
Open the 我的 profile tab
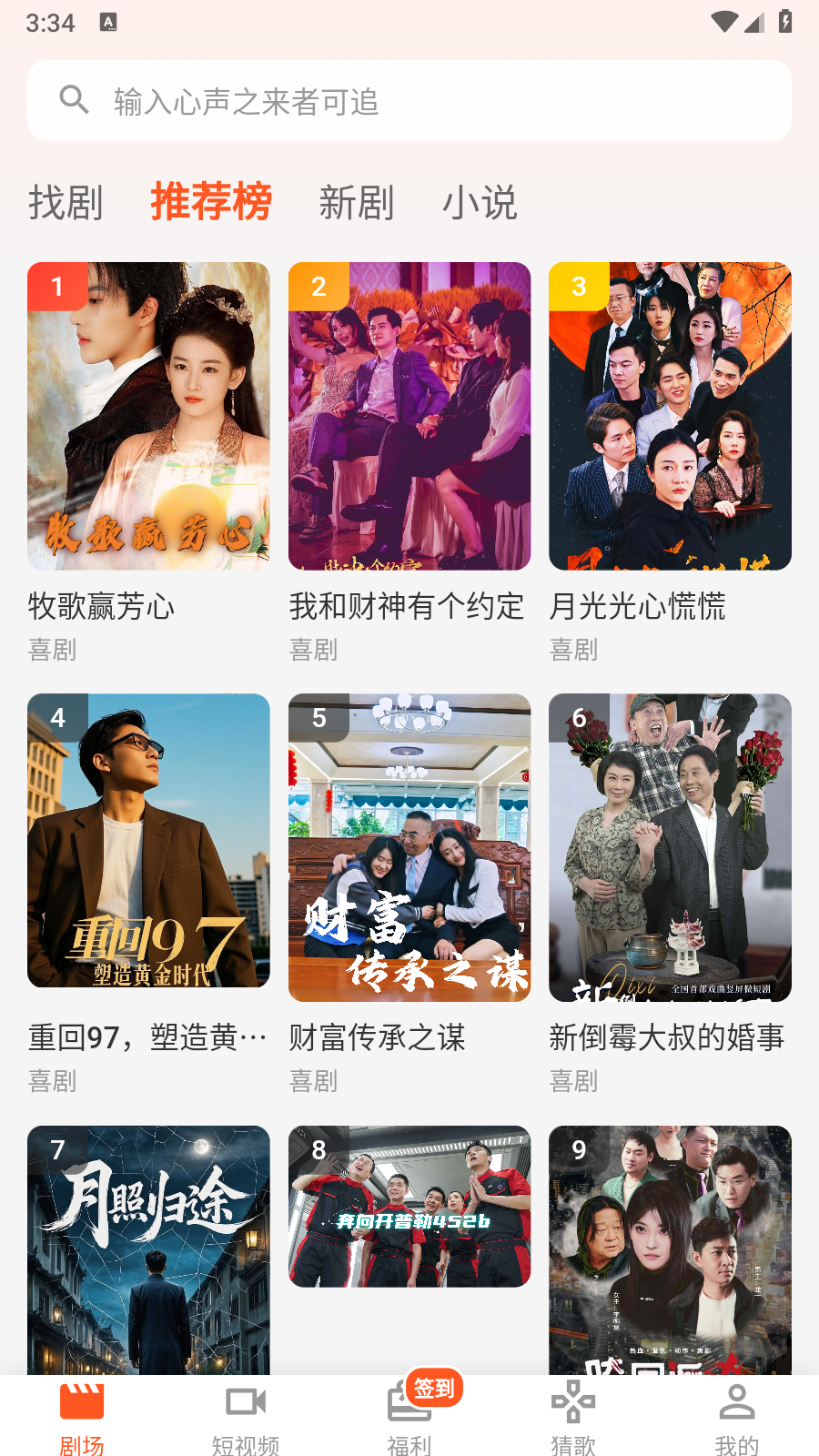[737, 1418]
